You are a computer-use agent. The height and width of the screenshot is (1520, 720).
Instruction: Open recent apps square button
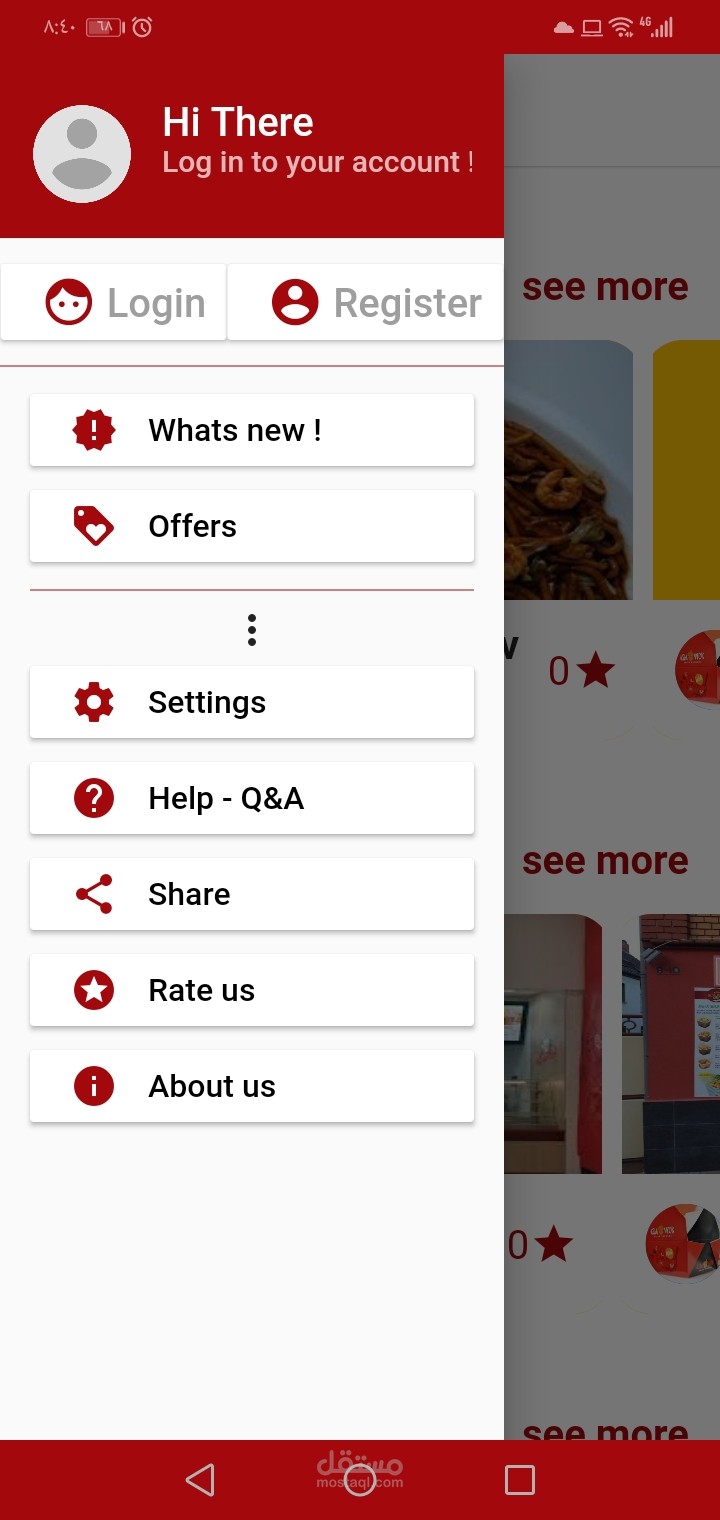519,1480
